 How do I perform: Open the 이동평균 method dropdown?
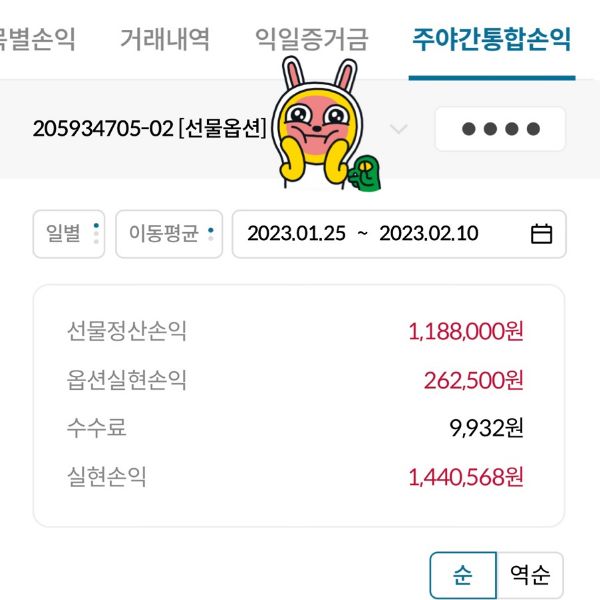point(169,234)
